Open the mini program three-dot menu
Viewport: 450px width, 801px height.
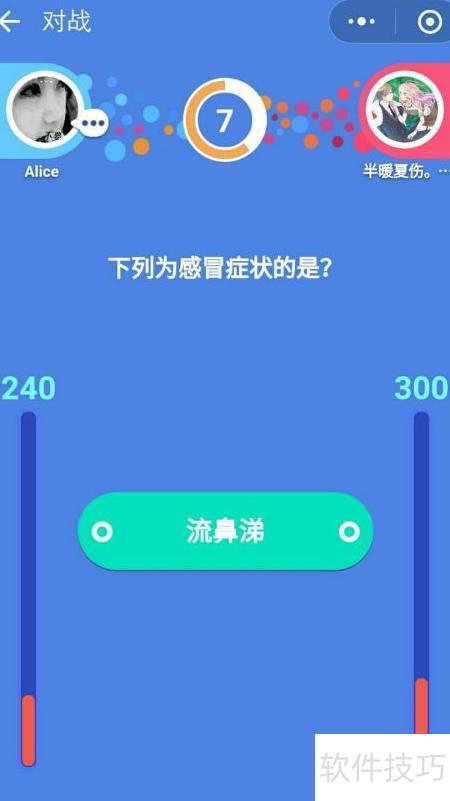(x=362, y=22)
